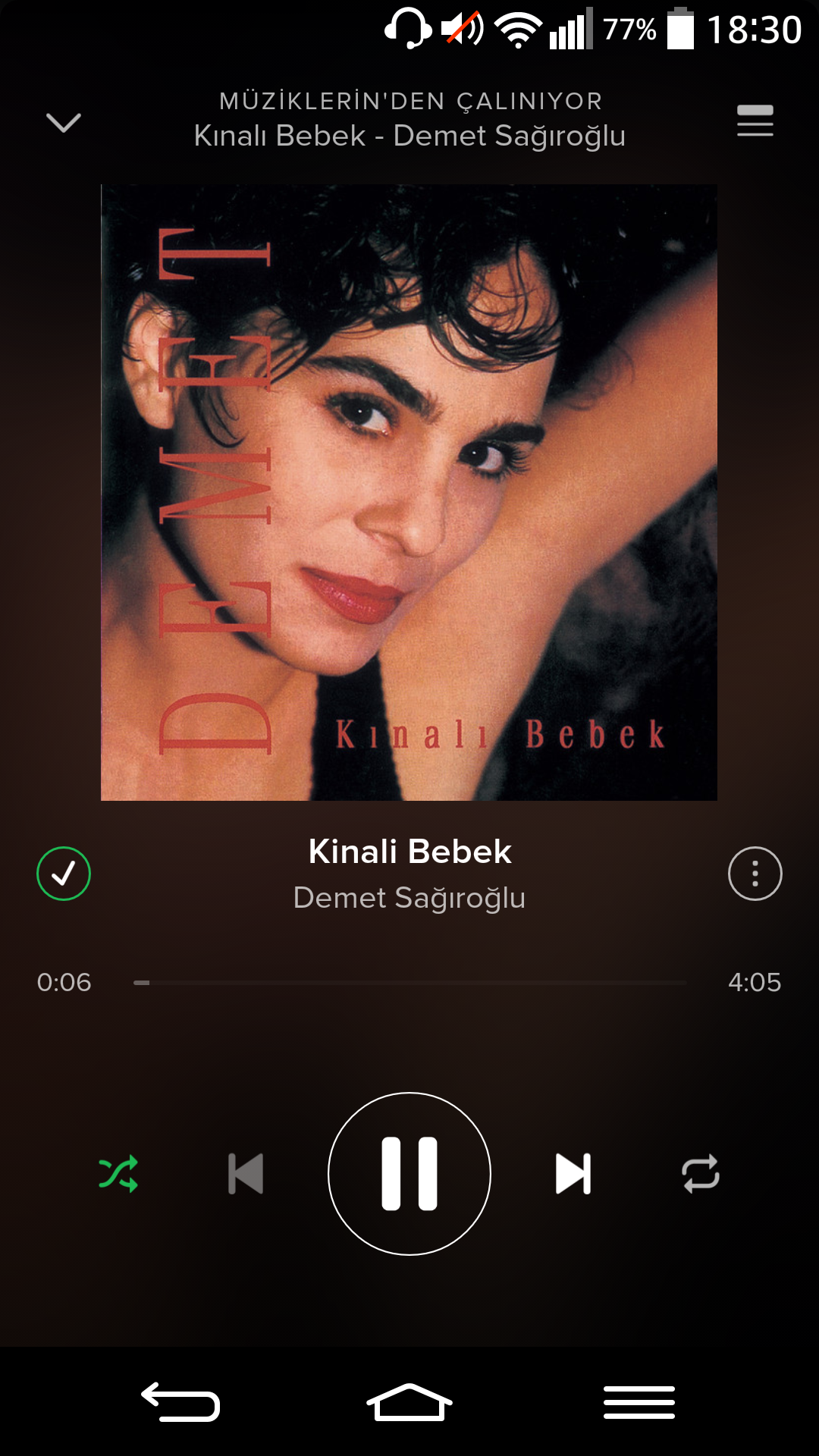Skip to the next track

[573, 1174]
